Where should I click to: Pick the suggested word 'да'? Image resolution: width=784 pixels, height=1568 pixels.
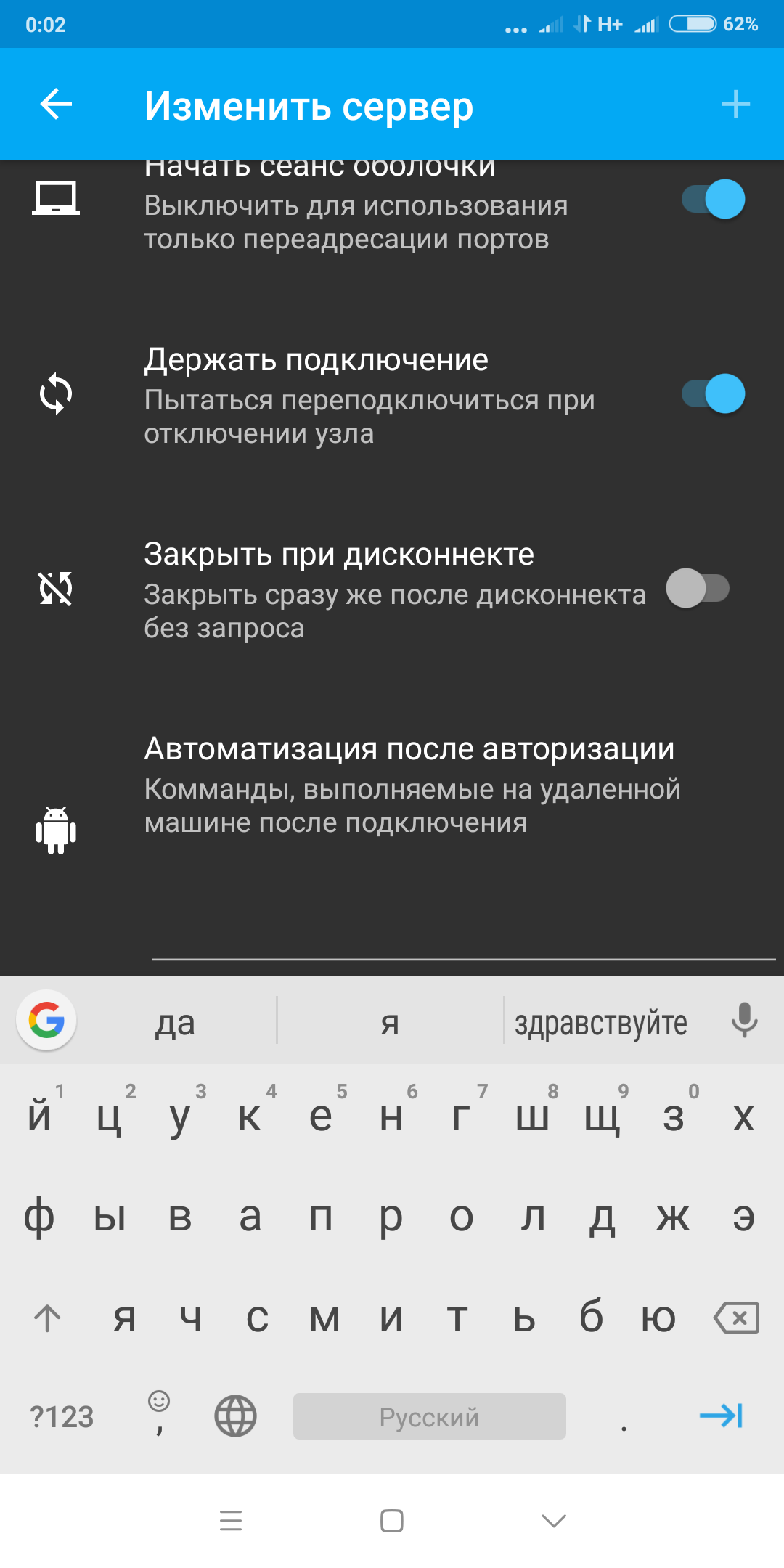click(175, 1023)
